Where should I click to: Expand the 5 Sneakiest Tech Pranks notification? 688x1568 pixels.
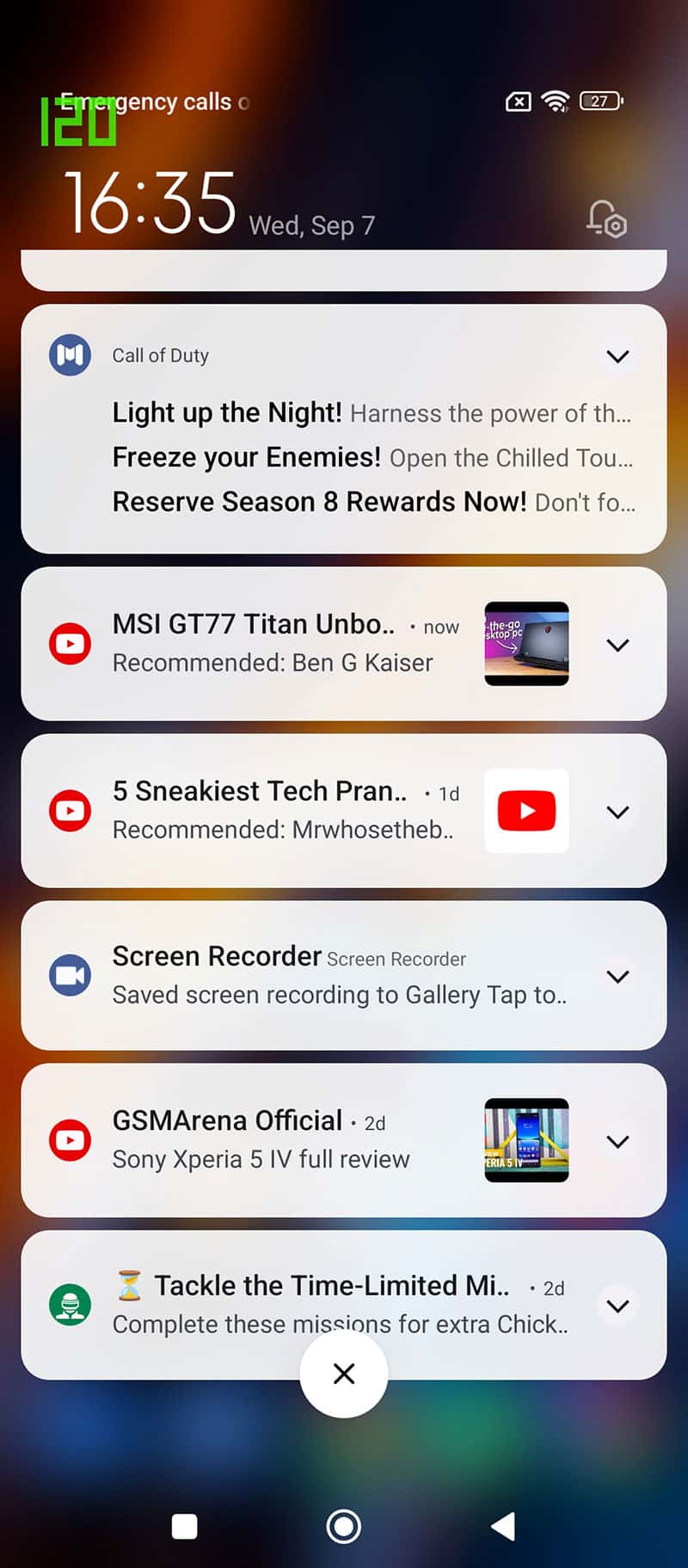coord(617,812)
